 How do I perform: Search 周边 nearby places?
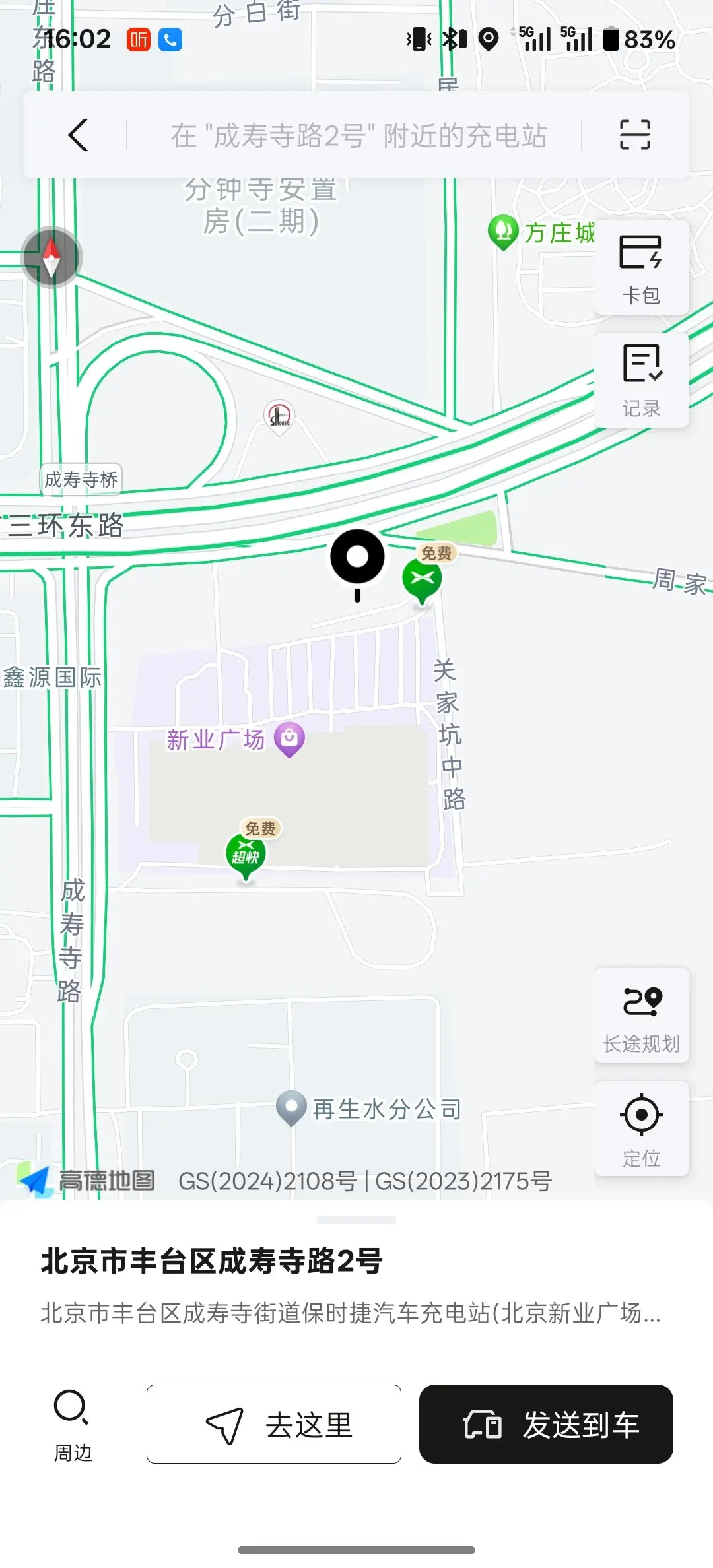[x=72, y=1424]
